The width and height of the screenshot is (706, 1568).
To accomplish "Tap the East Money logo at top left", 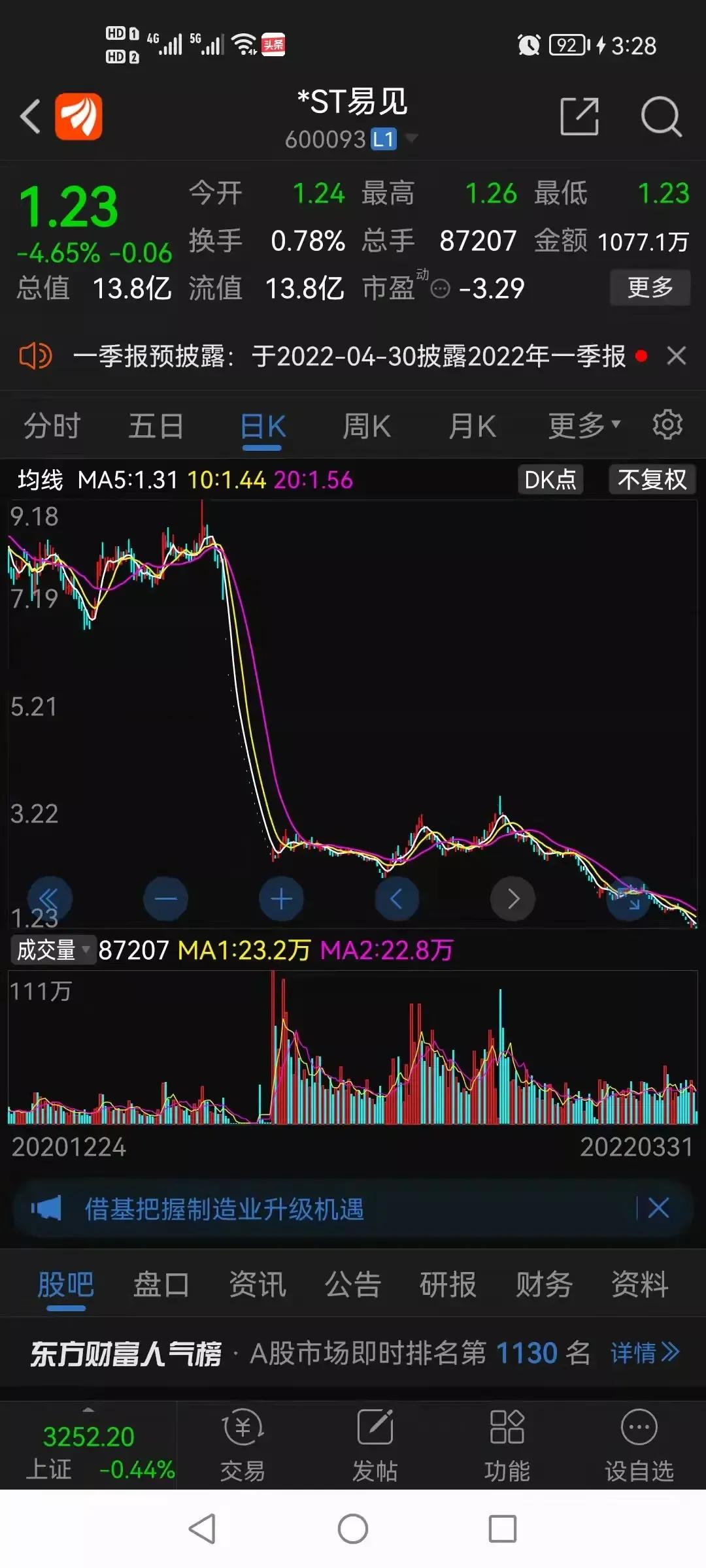I will click(78, 116).
